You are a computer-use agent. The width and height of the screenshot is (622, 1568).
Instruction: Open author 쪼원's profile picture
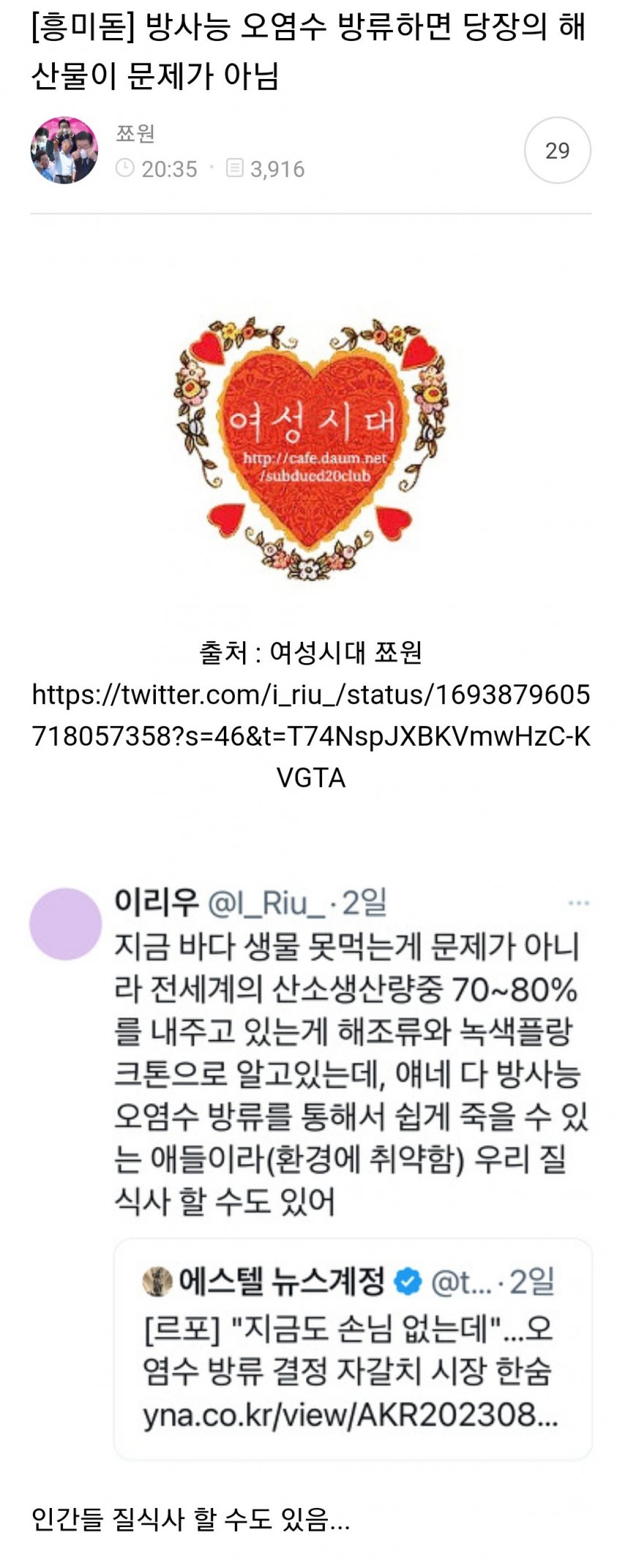click(64, 150)
